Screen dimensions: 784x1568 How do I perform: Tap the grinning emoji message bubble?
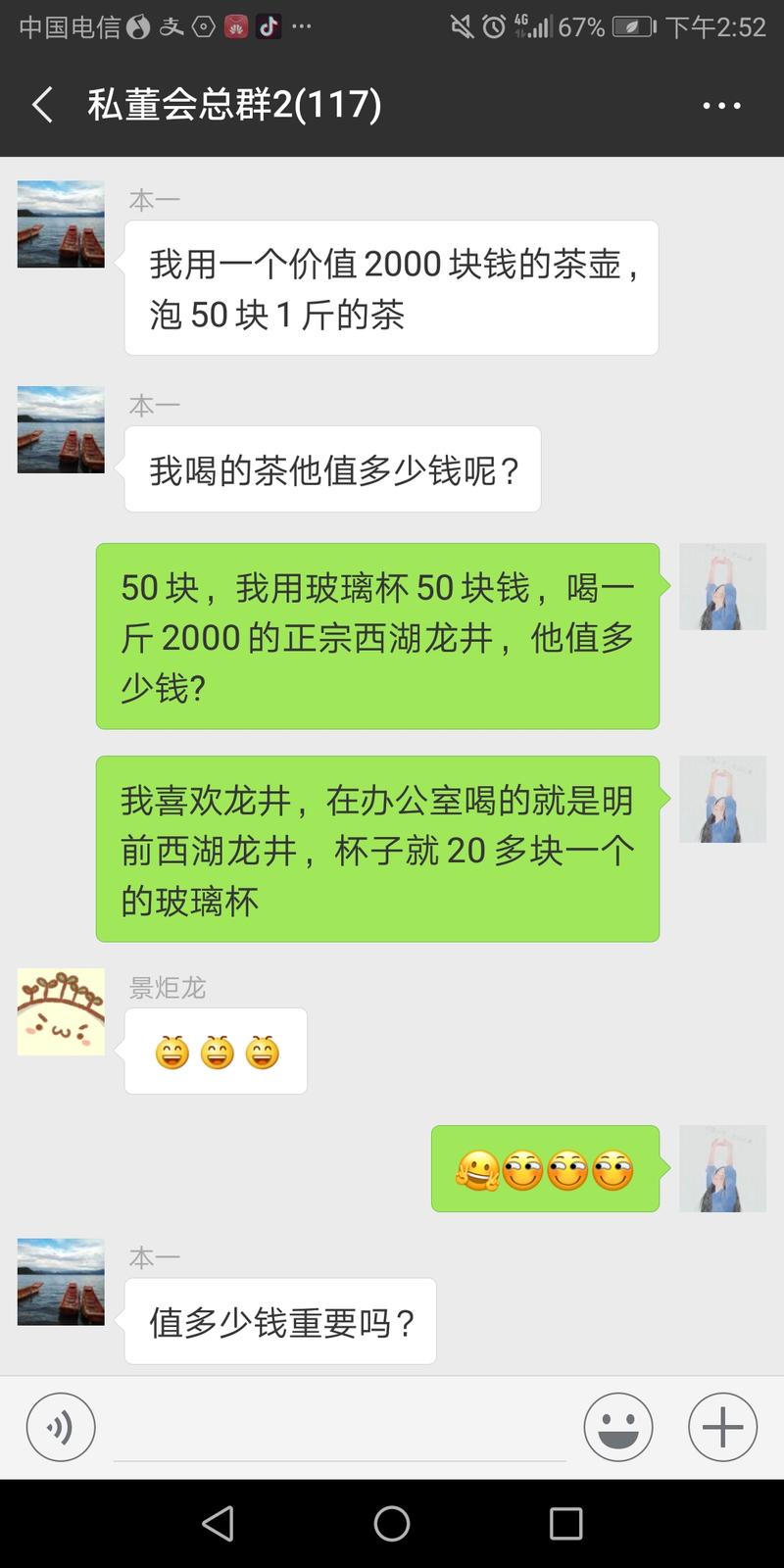tap(216, 1050)
